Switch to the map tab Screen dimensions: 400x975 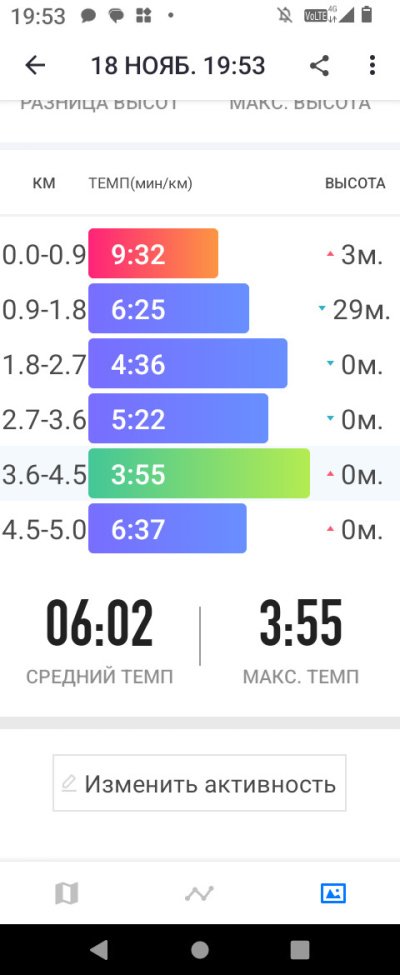(67, 894)
